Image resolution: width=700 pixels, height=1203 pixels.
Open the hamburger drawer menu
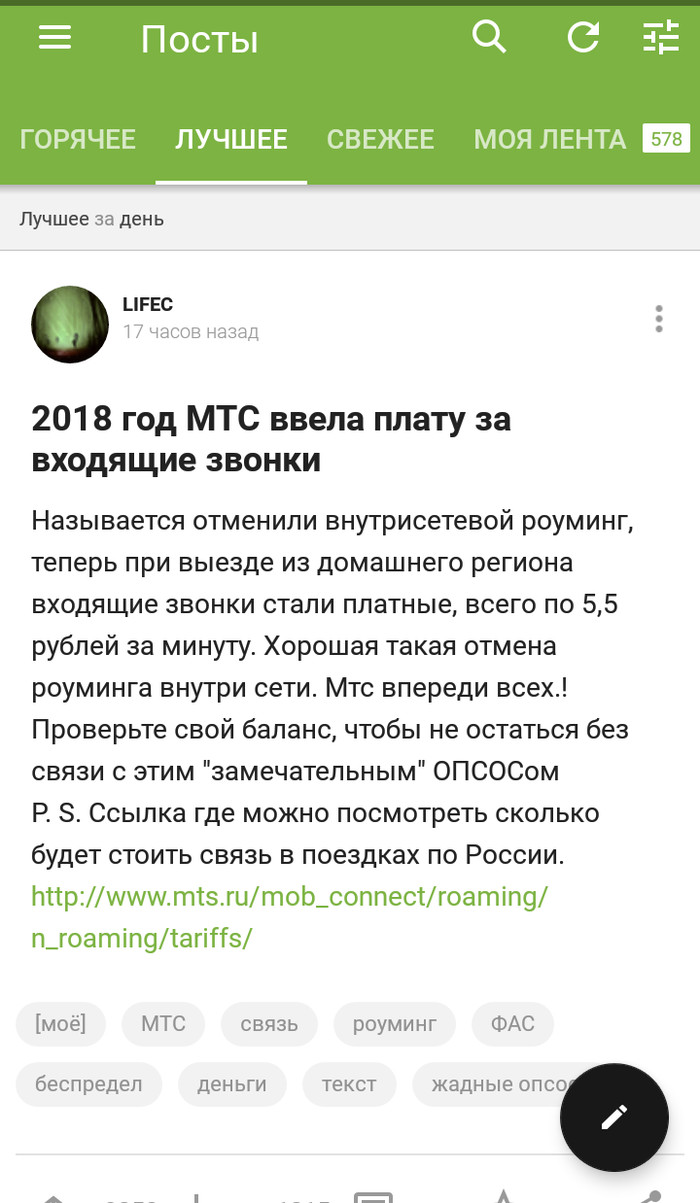[x=55, y=39]
